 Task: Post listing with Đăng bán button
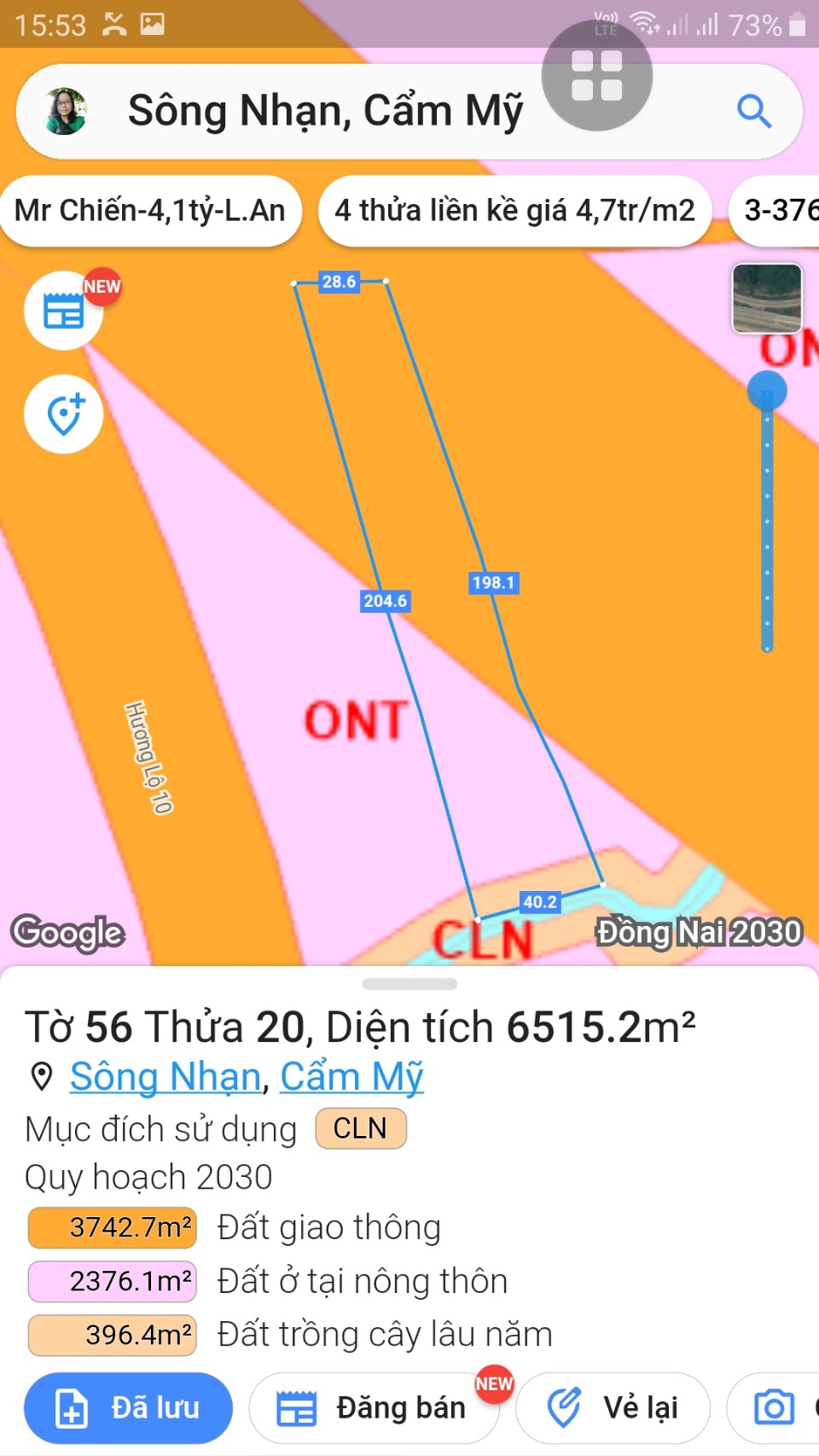374,1407
